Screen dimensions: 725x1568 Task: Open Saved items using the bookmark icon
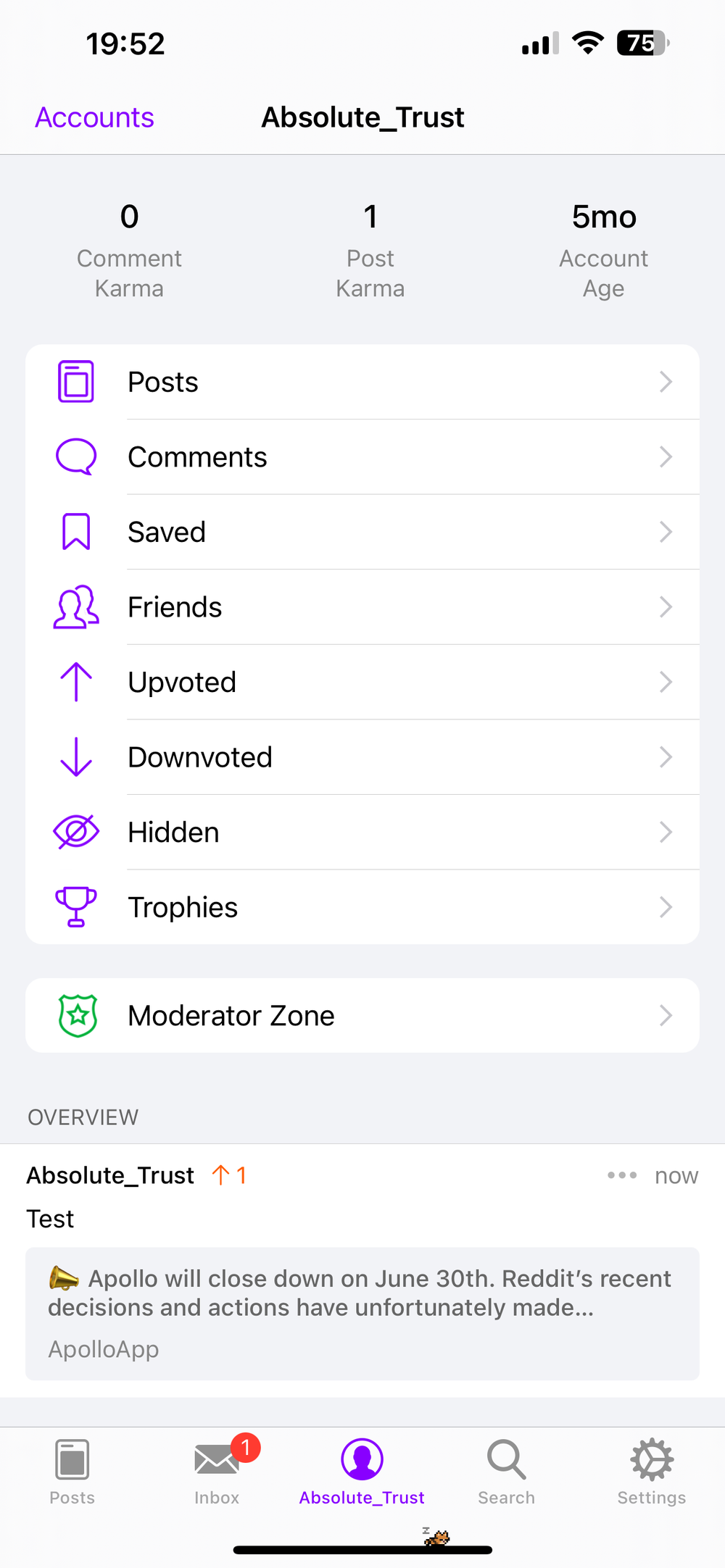coord(75,531)
